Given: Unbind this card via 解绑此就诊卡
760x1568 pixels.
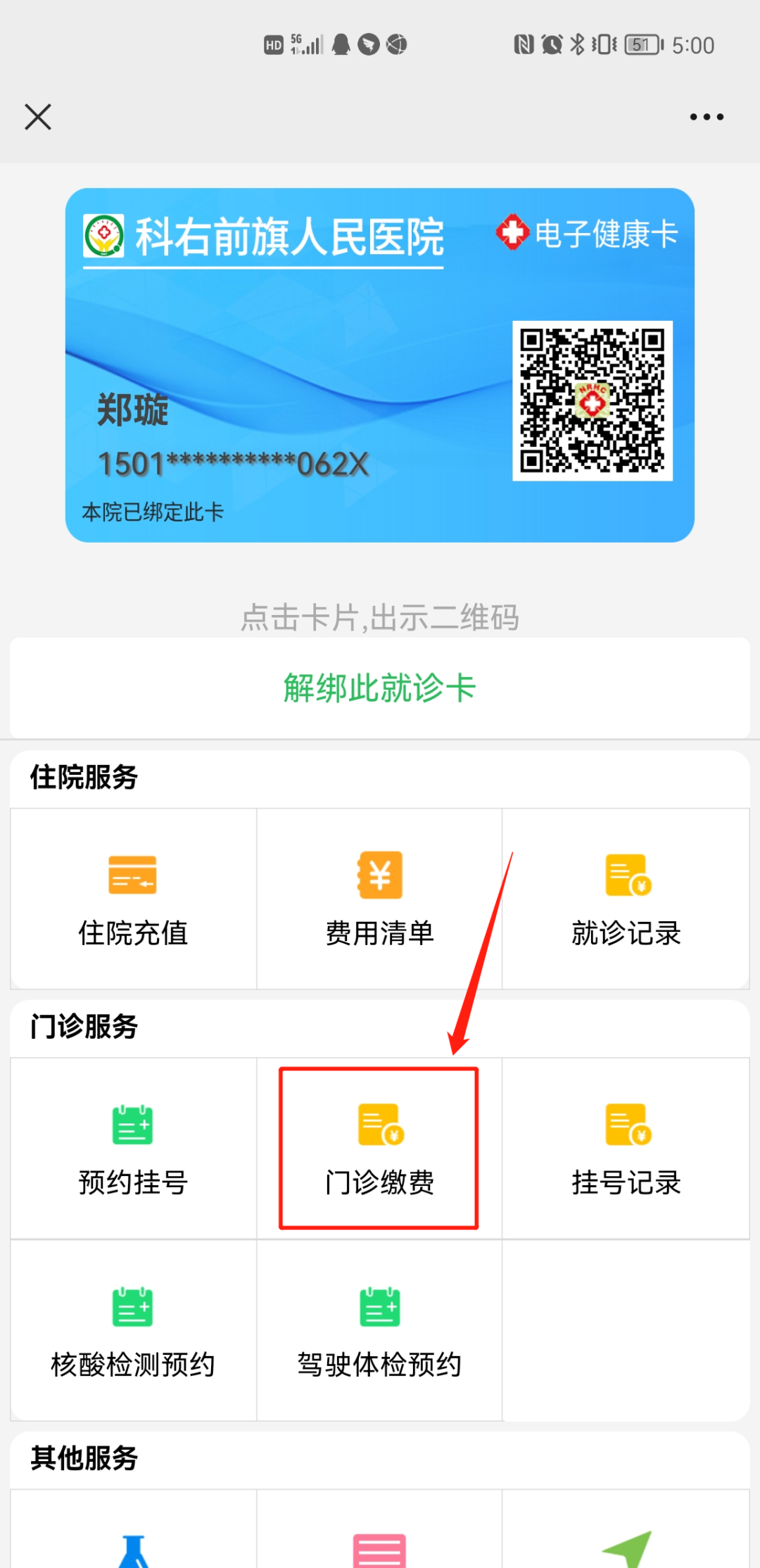Looking at the screenshot, I should [379, 688].
